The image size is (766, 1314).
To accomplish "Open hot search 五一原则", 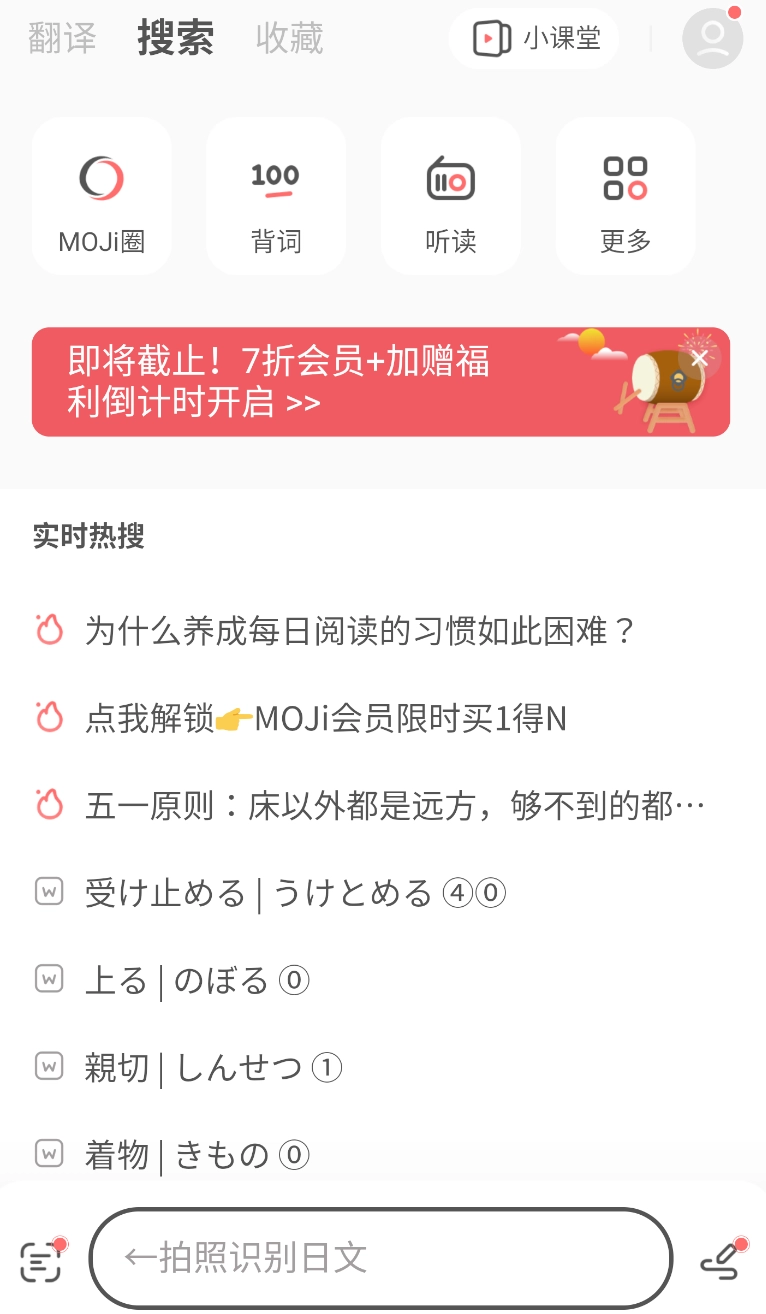I will (x=395, y=805).
